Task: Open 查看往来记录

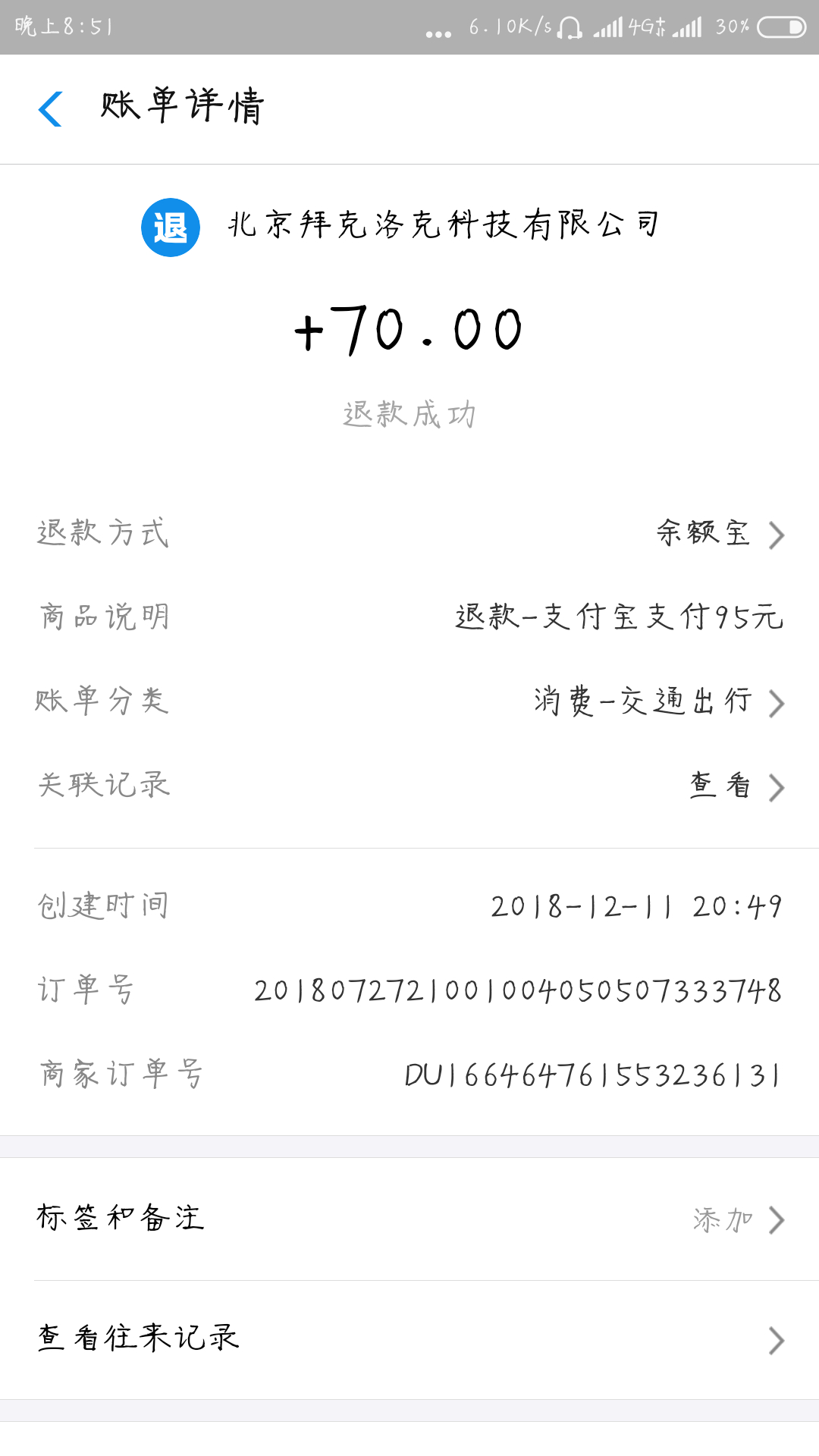Action: click(x=409, y=1339)
